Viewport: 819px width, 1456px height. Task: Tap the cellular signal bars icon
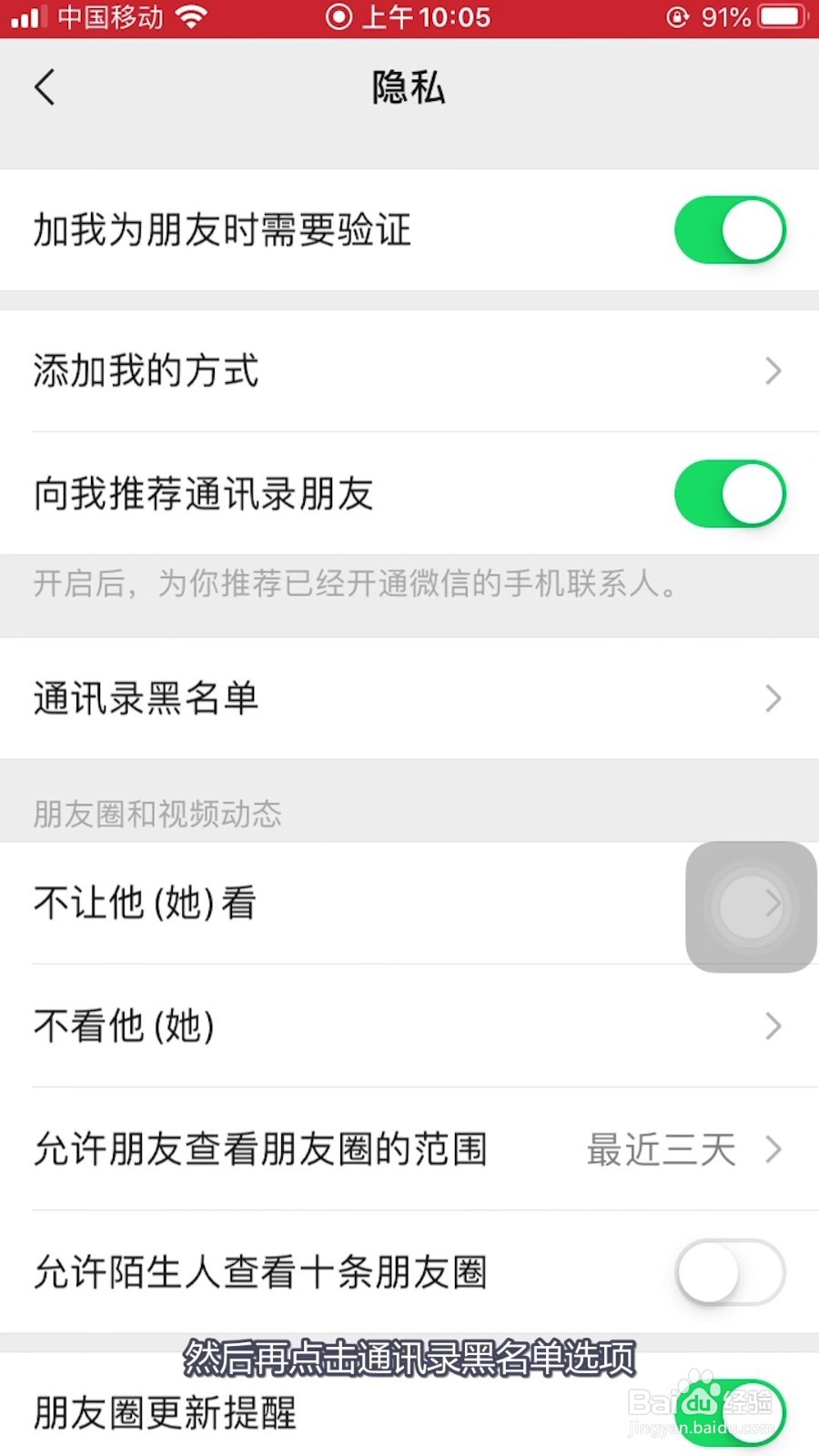30,15
